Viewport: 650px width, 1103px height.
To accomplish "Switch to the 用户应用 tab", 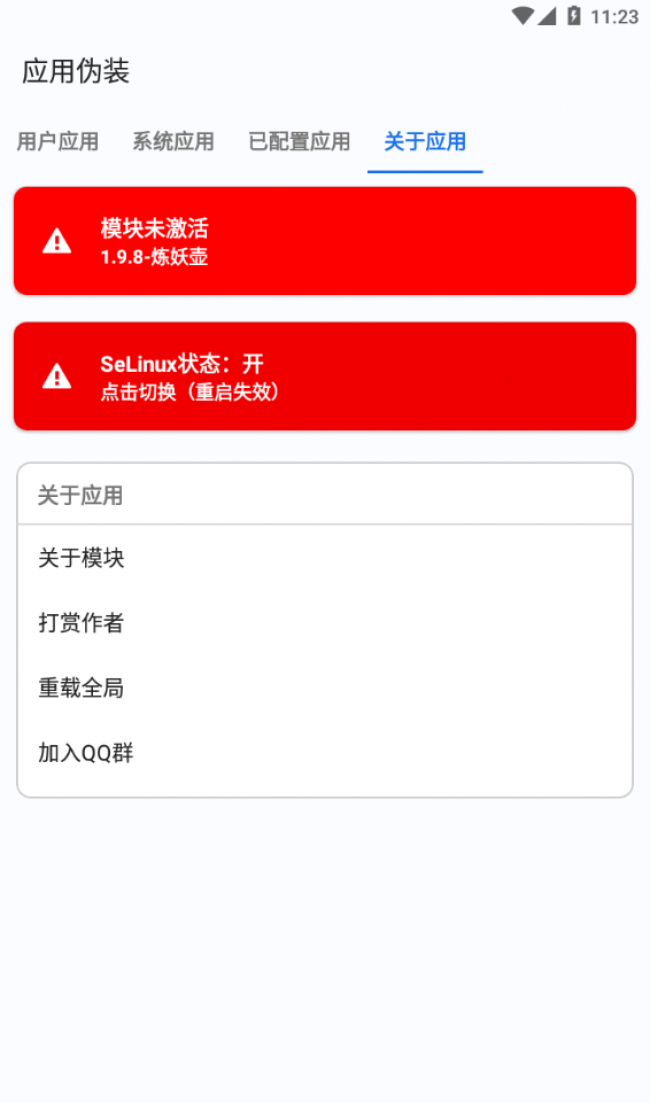I will point(58,142).
